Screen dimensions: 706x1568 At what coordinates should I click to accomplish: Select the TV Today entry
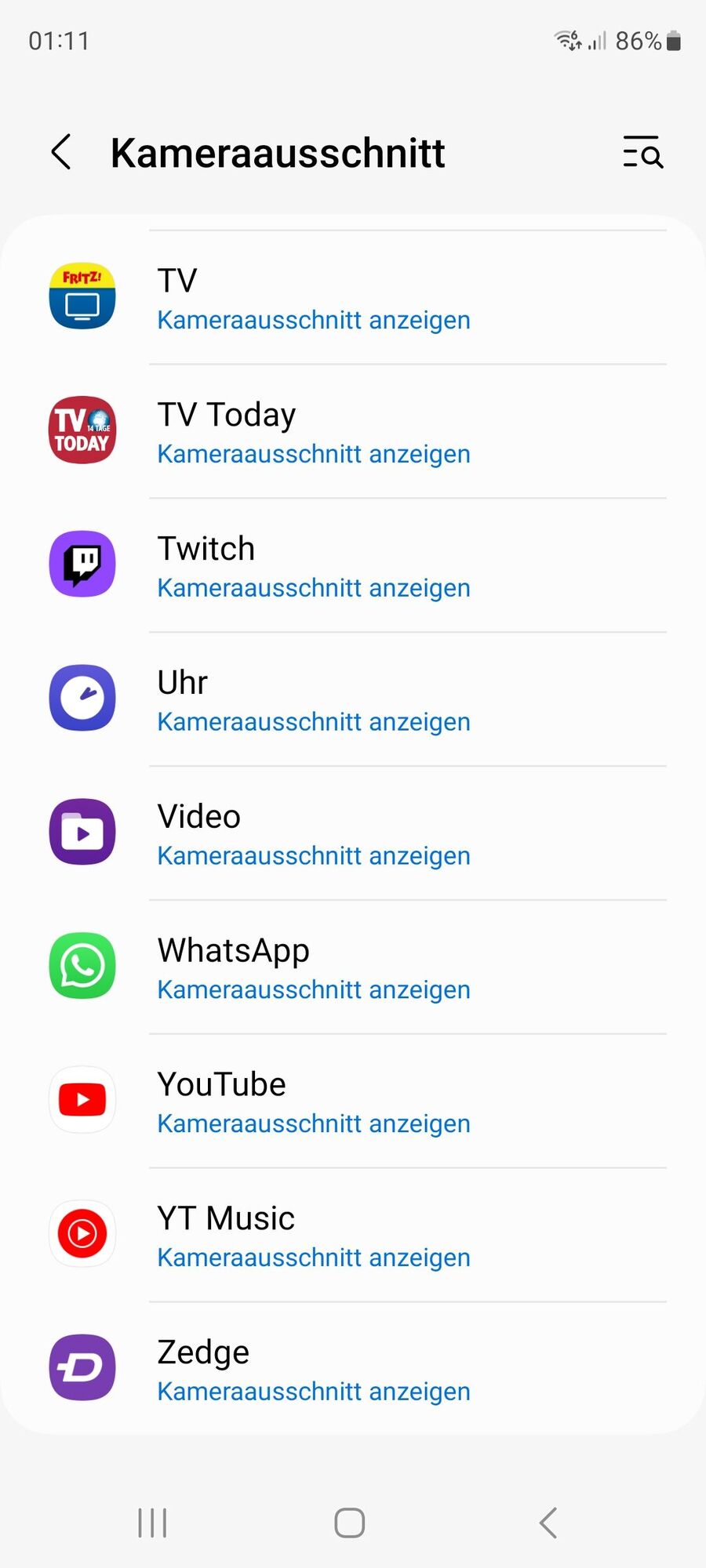click(x=353, y=432)
